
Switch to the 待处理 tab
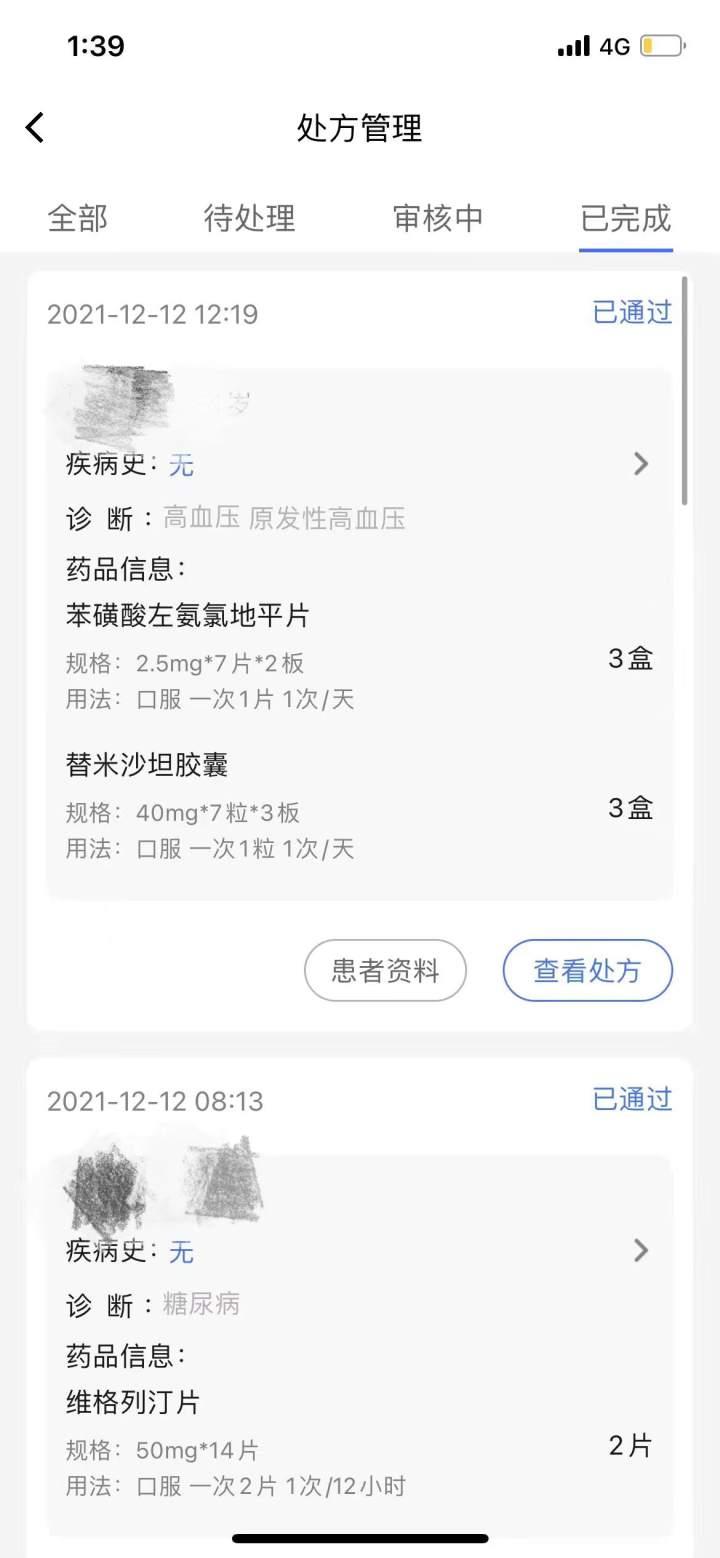[x=250, y=218]
